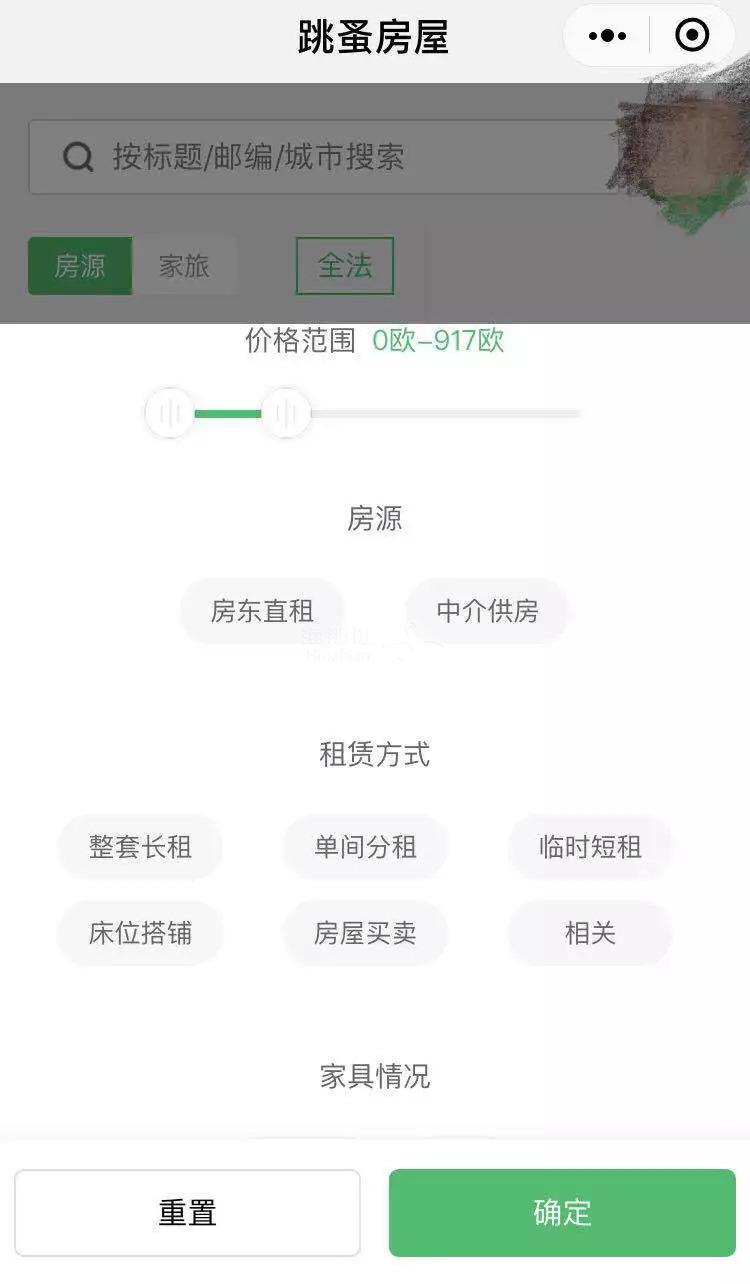Choose 整套长租 rental type
Image resolution: width=750 pixels, height=1284 pixels.
pos(140,847)
